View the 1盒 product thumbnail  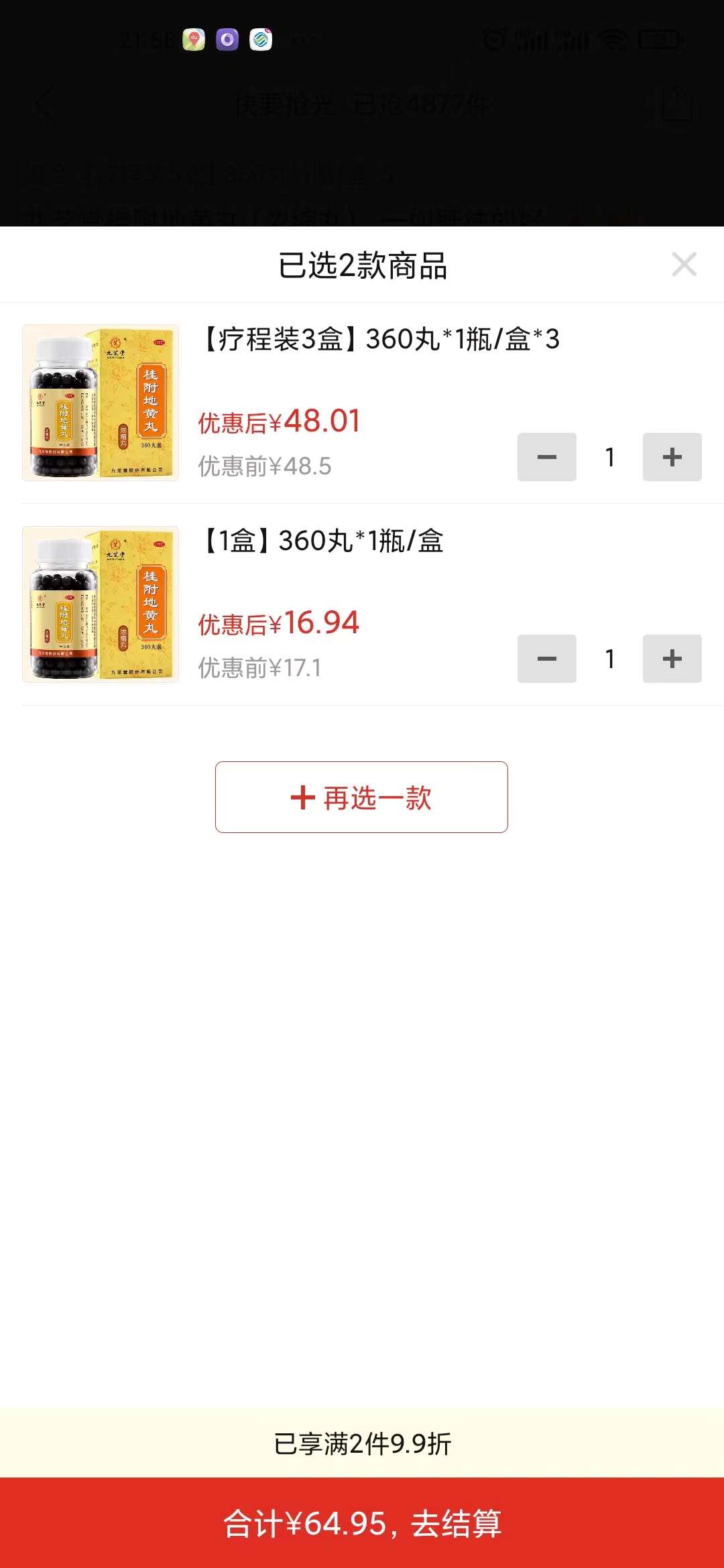coord(101,604)
